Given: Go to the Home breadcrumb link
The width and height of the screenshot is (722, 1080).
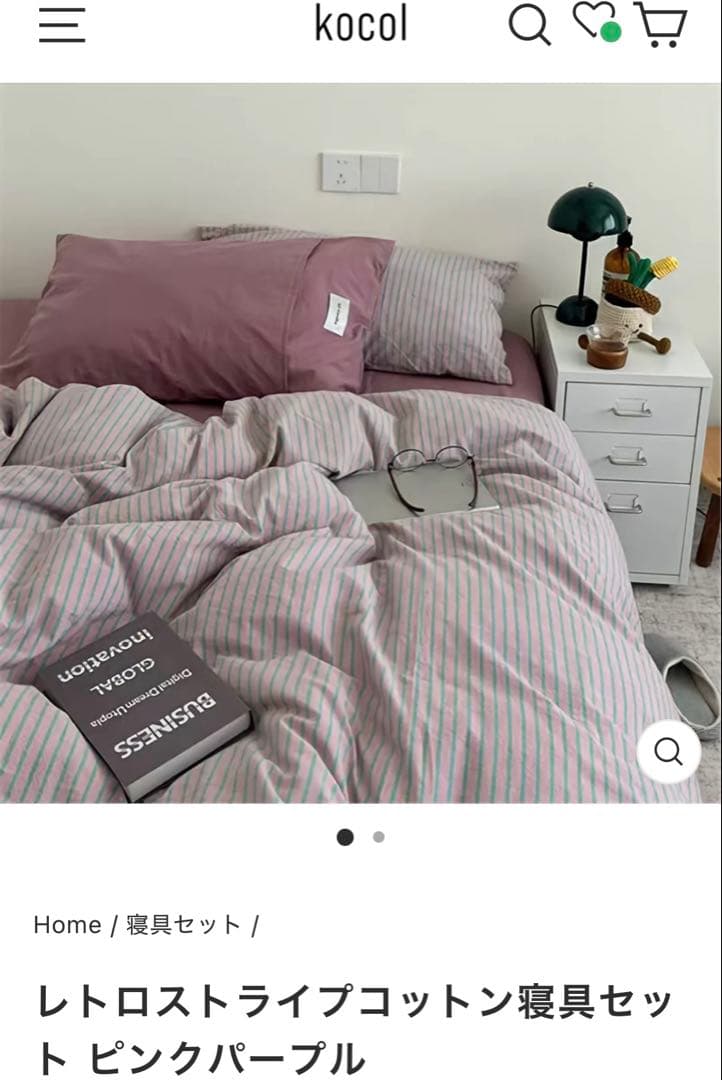Looking at the screenshot, I should click(x=68, y=924).
